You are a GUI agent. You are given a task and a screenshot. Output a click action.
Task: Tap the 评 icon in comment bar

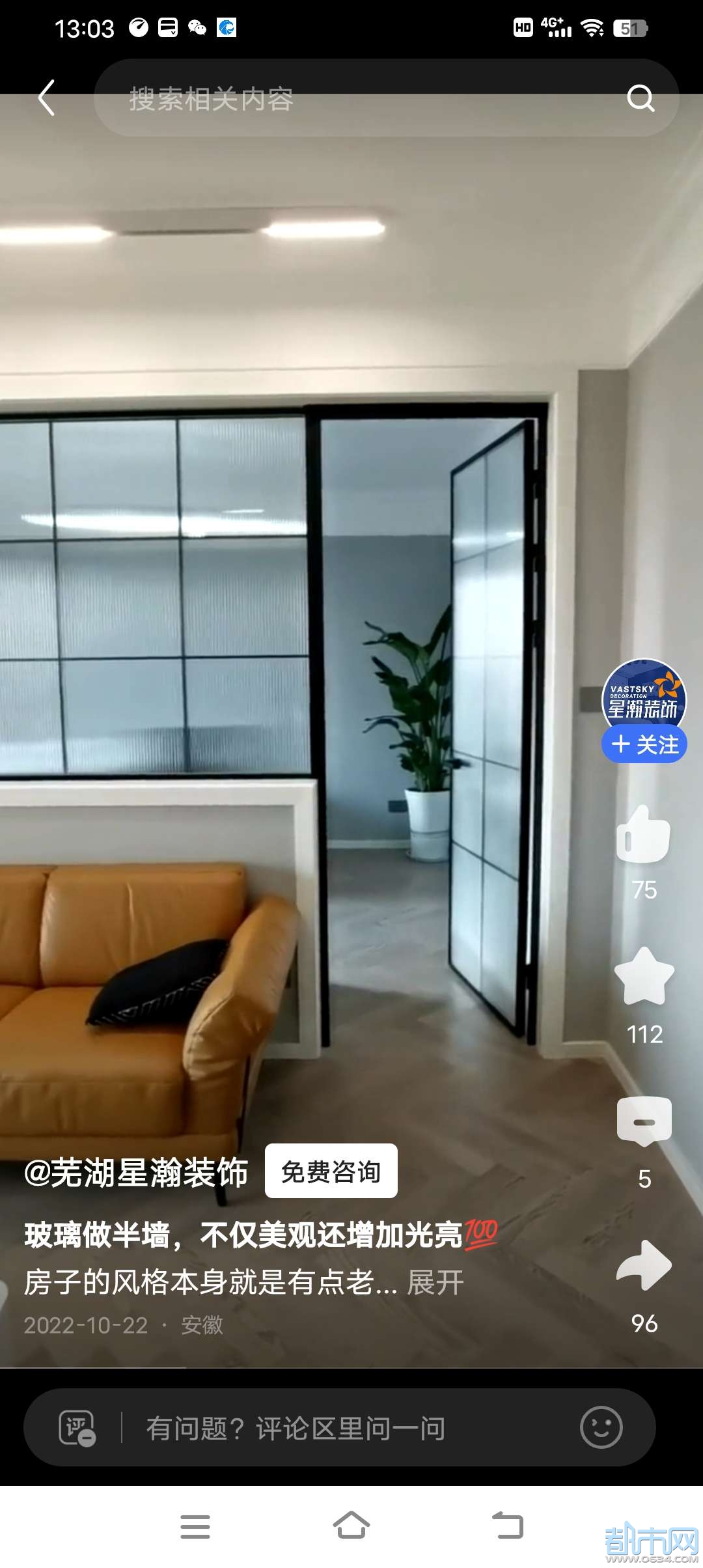[x=77, y=1429]
